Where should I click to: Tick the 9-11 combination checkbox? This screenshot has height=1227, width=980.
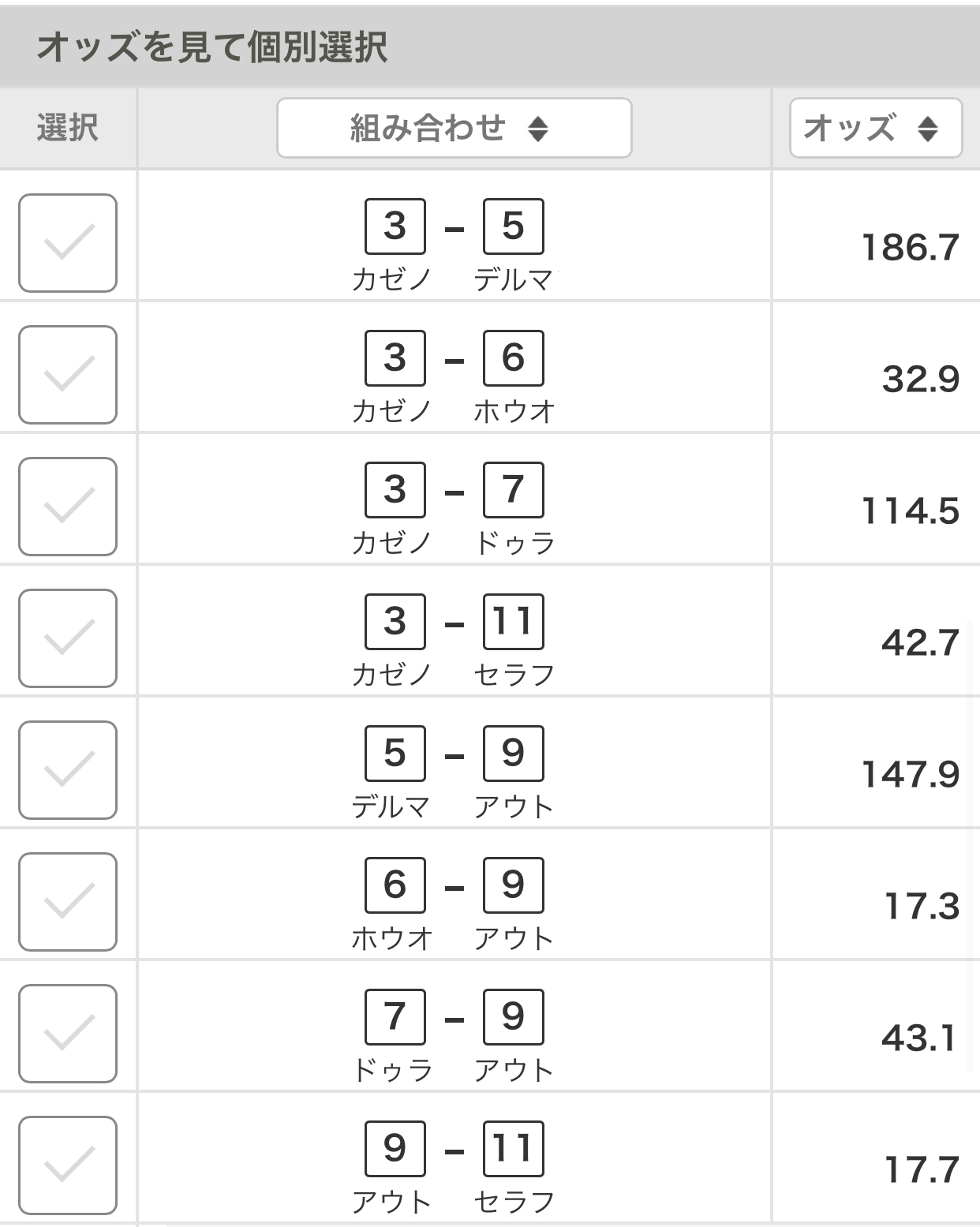pyautogui.click(x=68, y=1165)
